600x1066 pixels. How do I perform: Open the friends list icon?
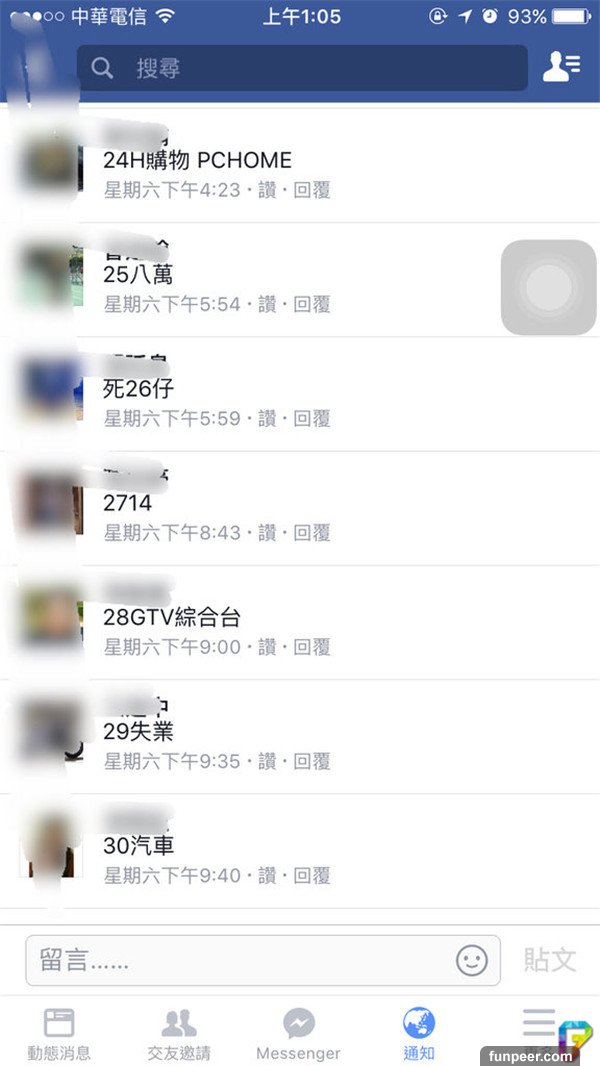[560, 67]
